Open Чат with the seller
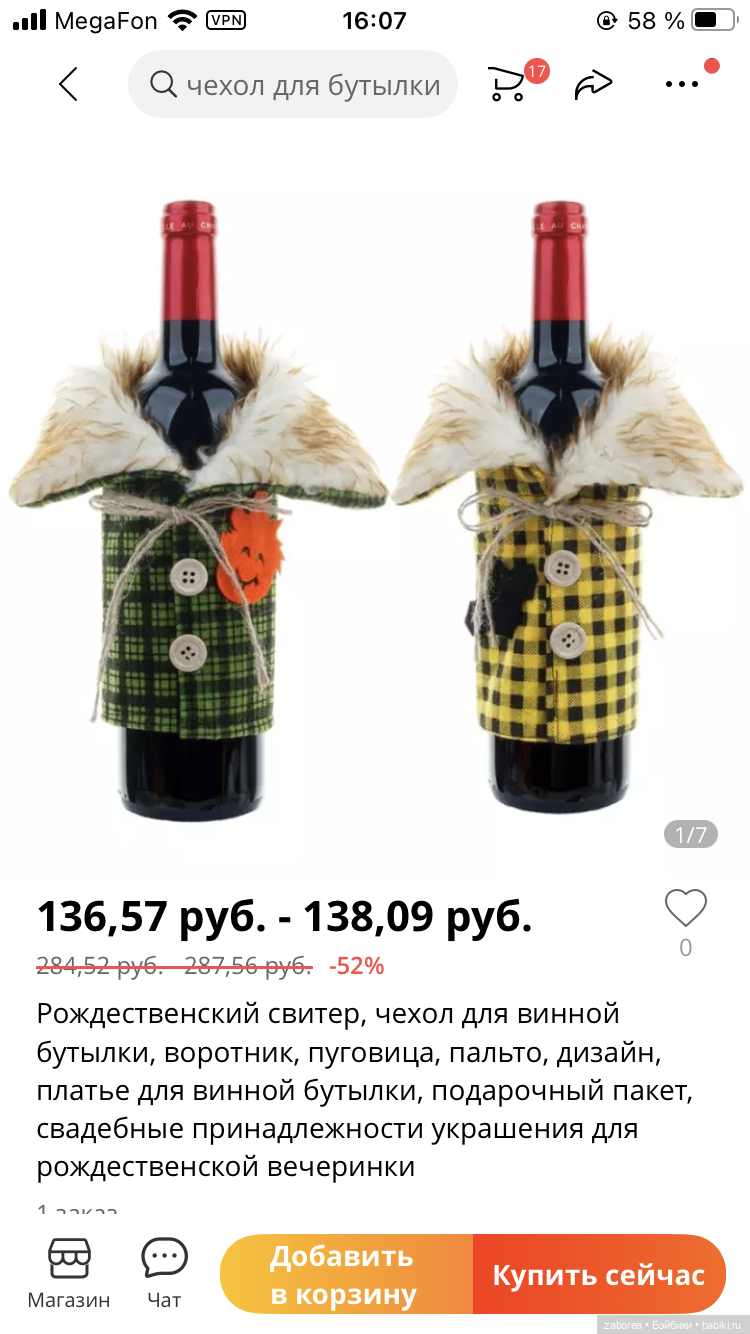Image resolution: width=750 pixels, height=1334 pixels. tap(164, 1274)
